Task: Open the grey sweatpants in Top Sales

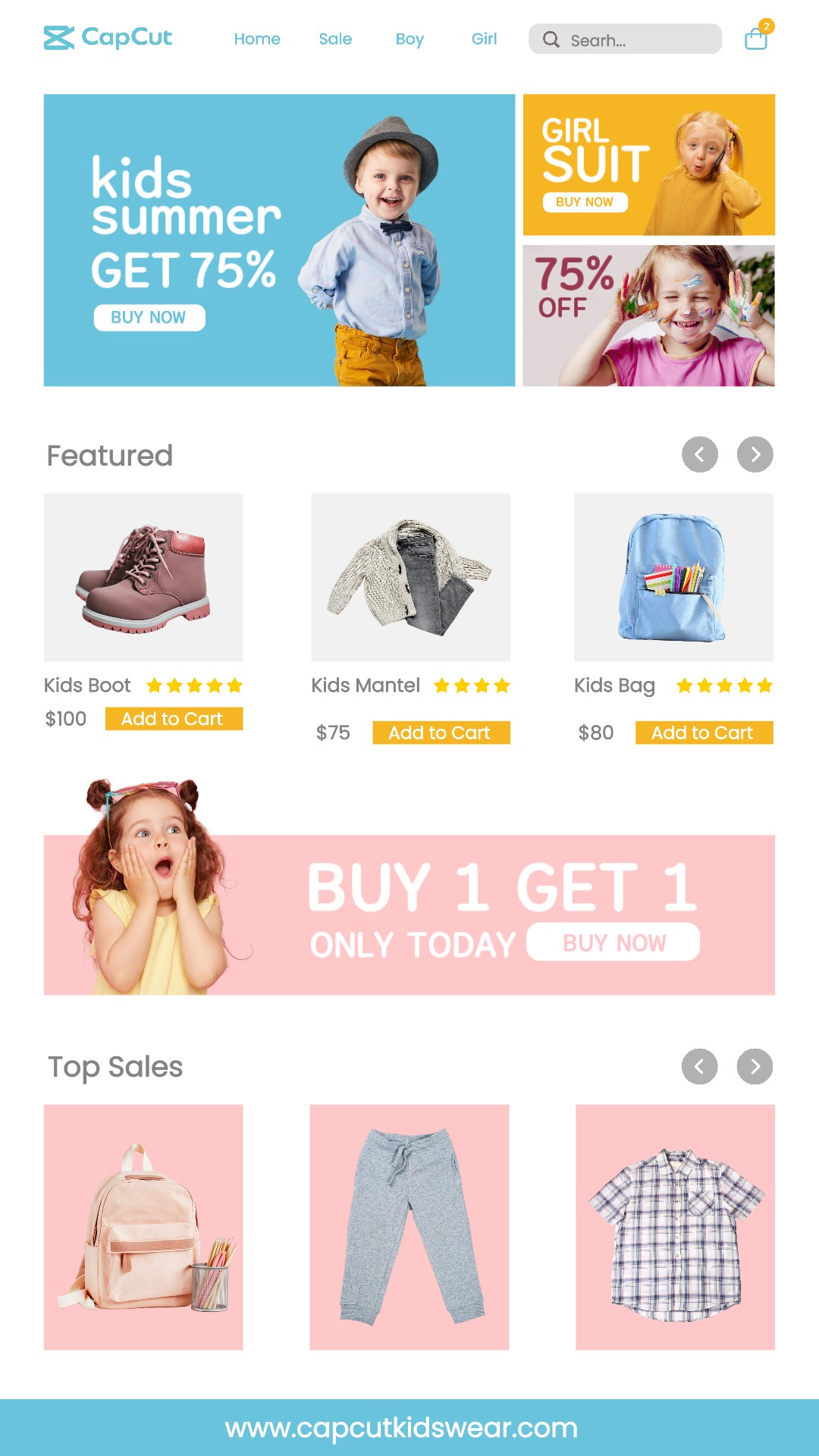Action: [409, 1227]
